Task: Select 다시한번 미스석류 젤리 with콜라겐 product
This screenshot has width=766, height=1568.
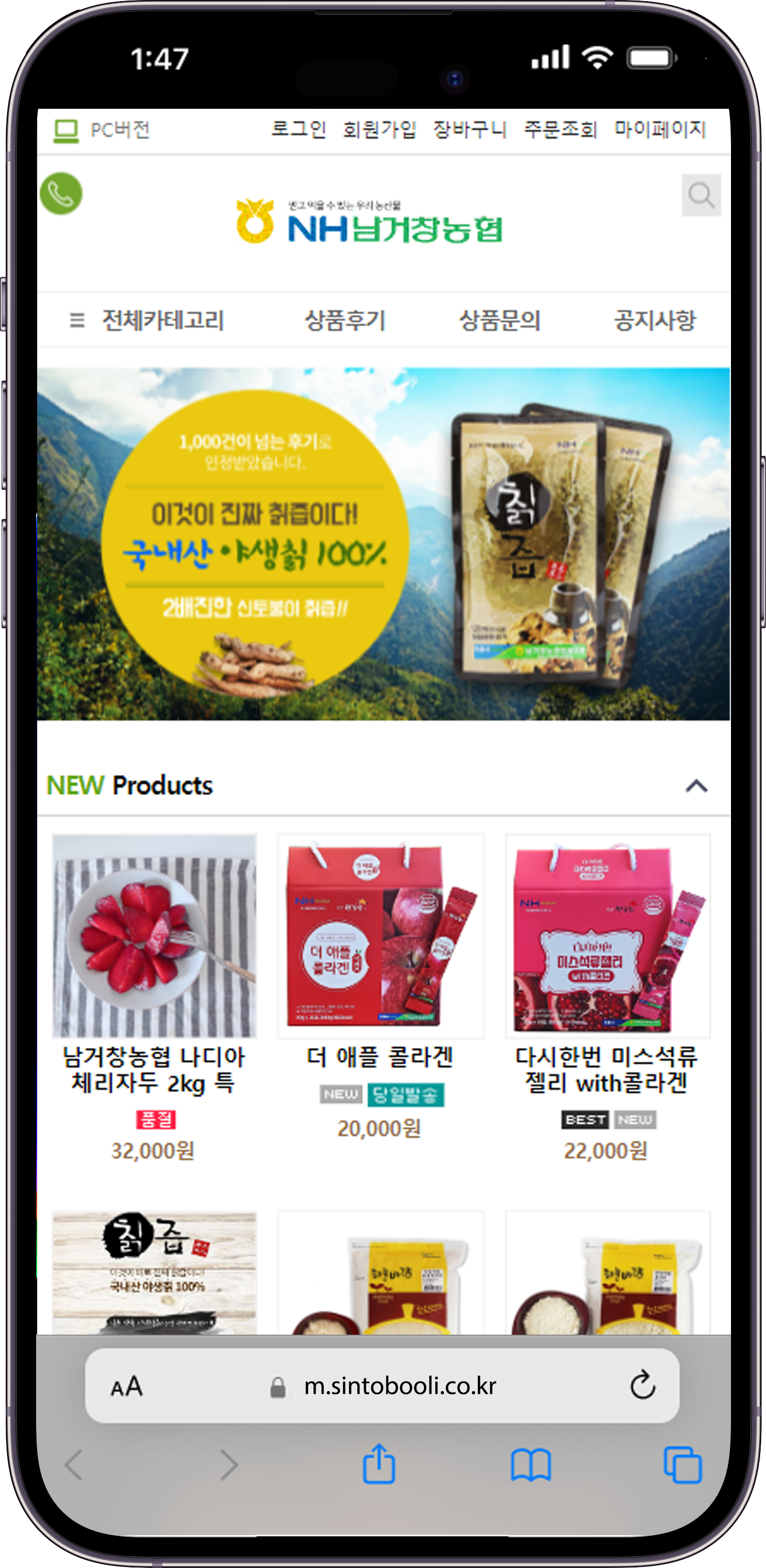Action: pos(607,936)
